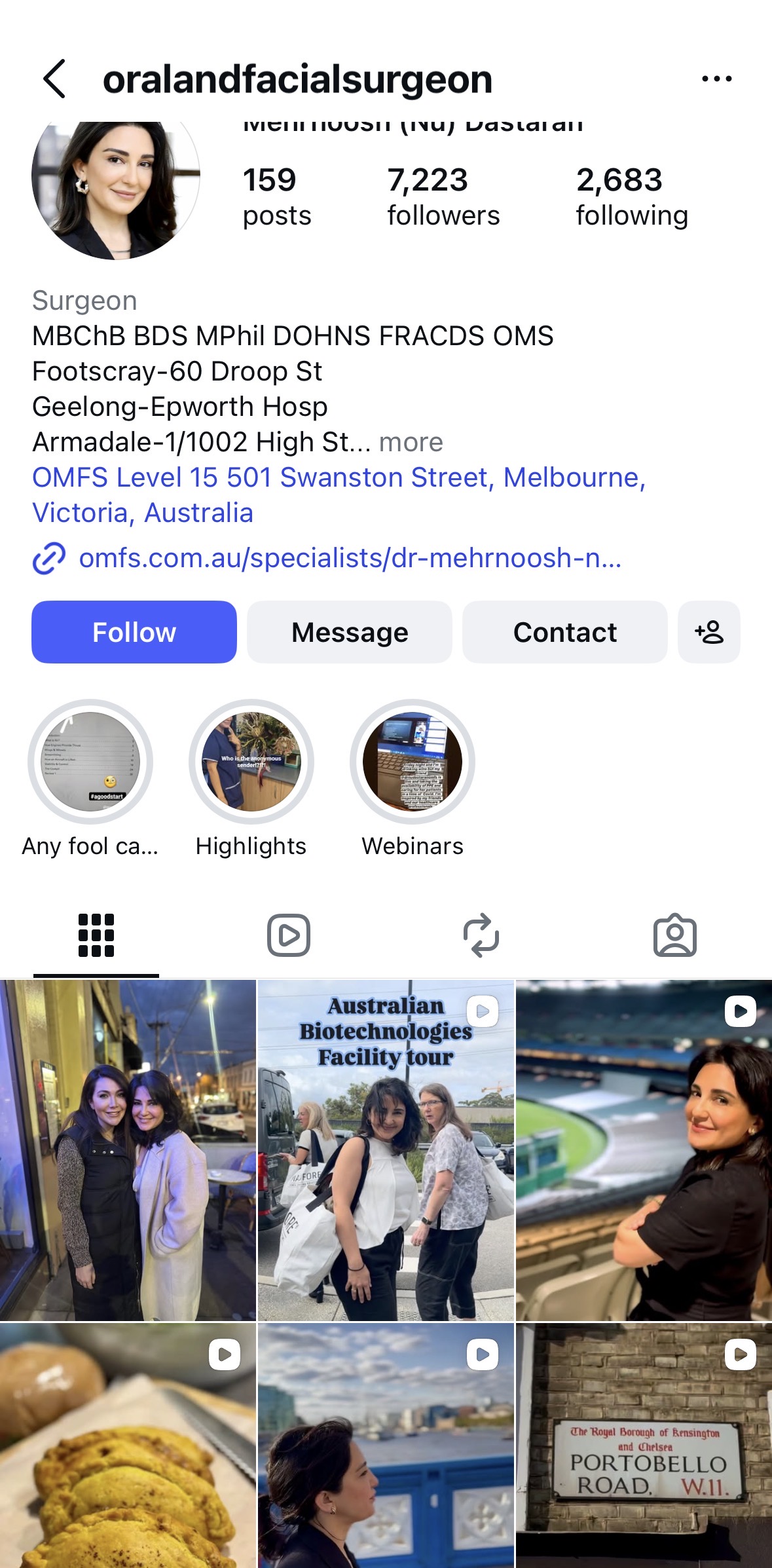
Task: View the profile picture
Action: 116,183
